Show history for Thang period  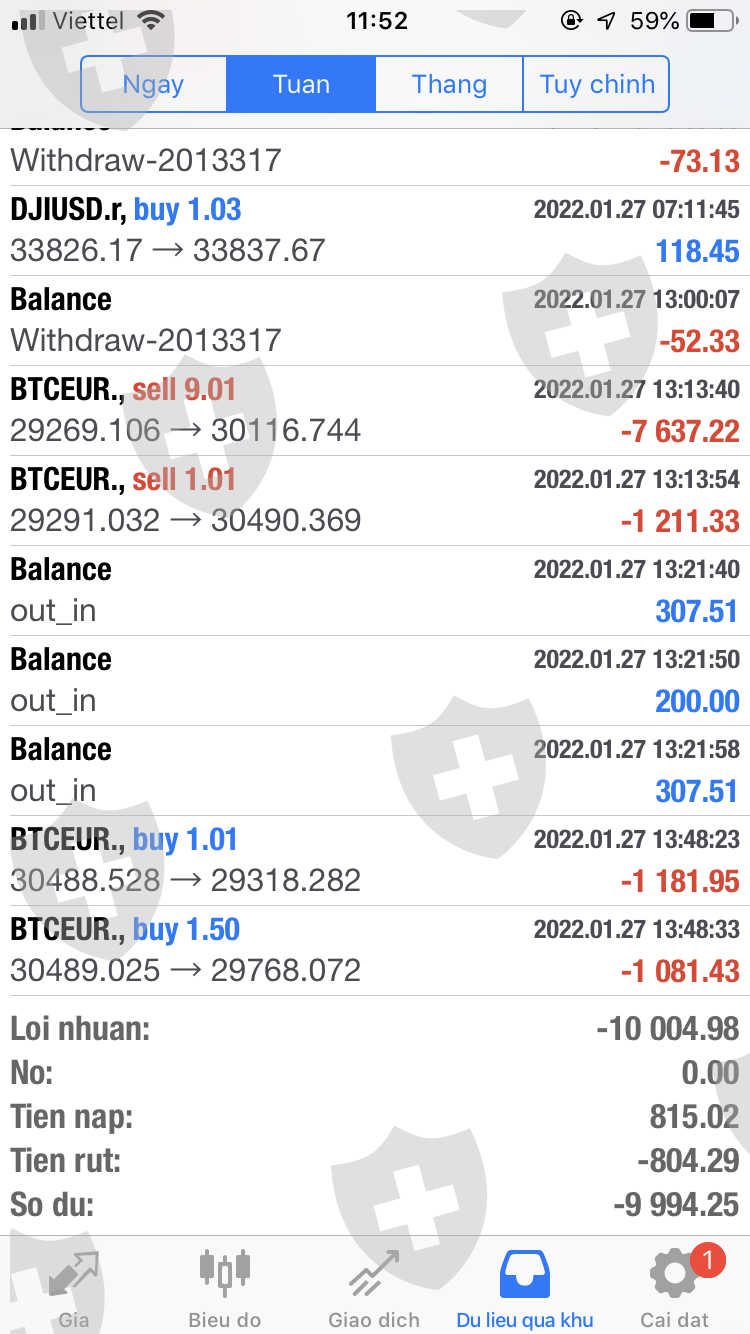[449, 84]
